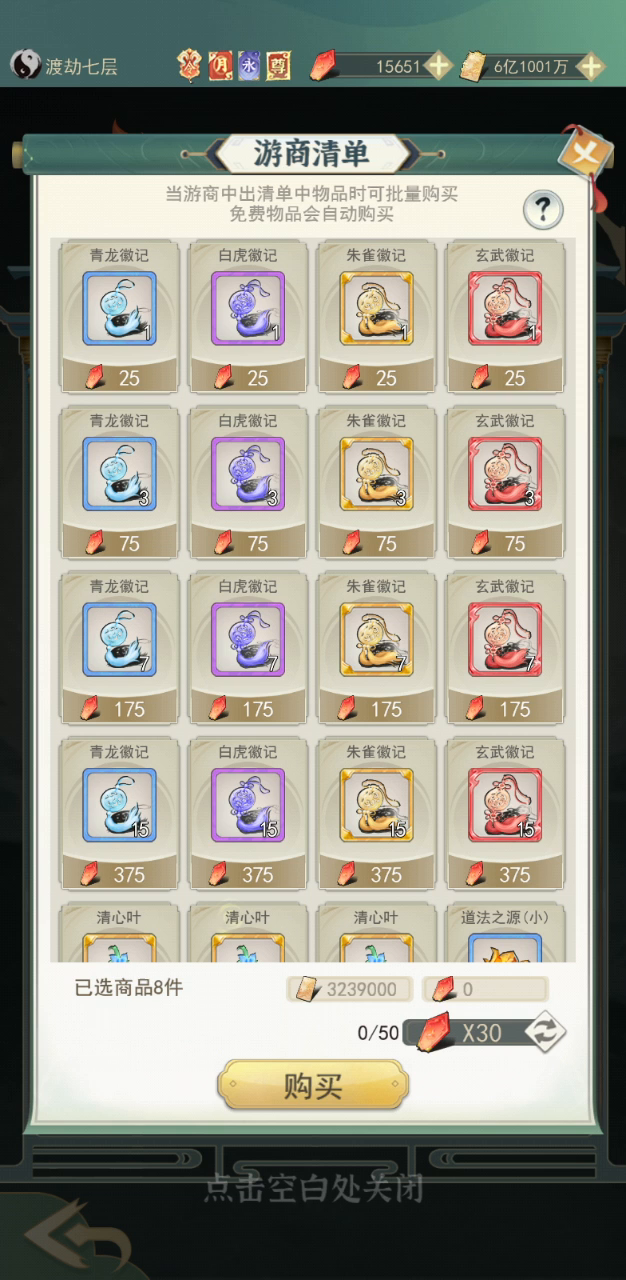
Task: Tap the refresh arrows beside X30
Action: tap(545, 1032)
